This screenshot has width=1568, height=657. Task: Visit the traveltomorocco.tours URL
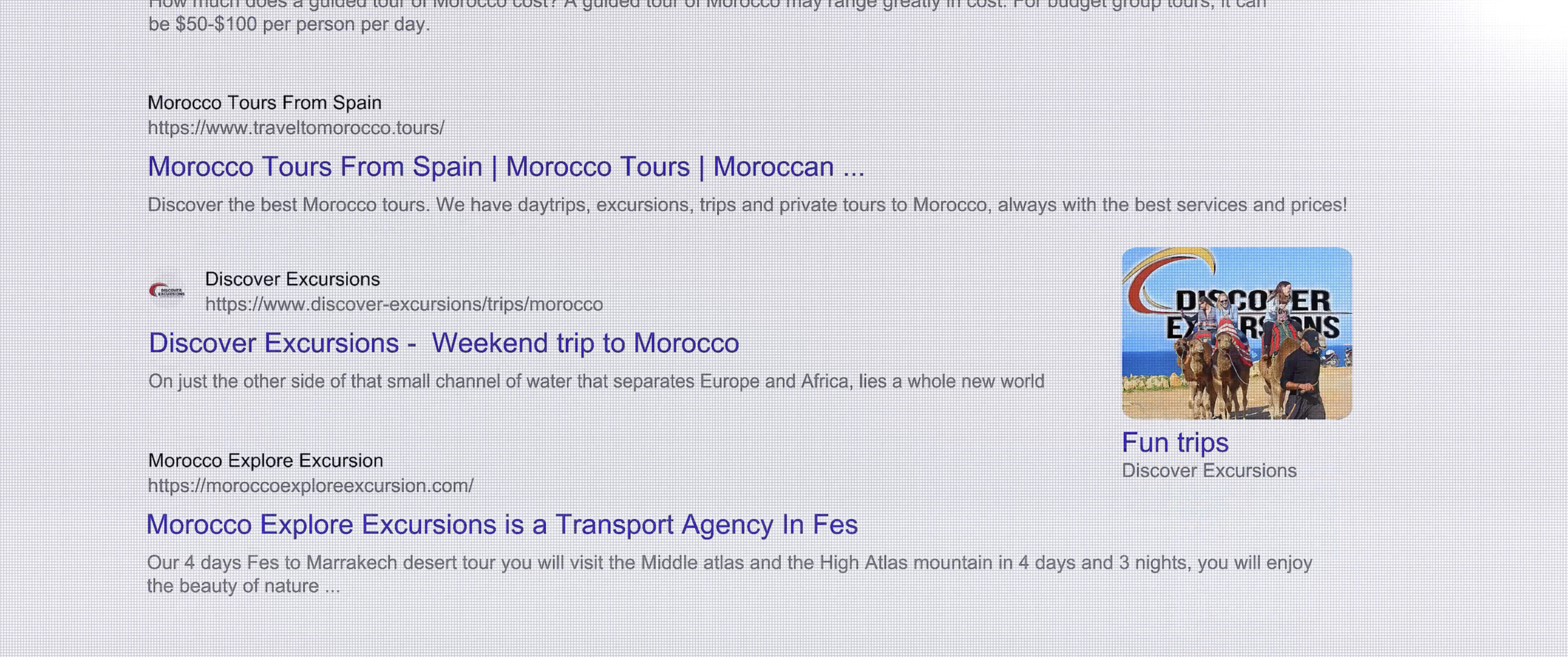(296, 128)
